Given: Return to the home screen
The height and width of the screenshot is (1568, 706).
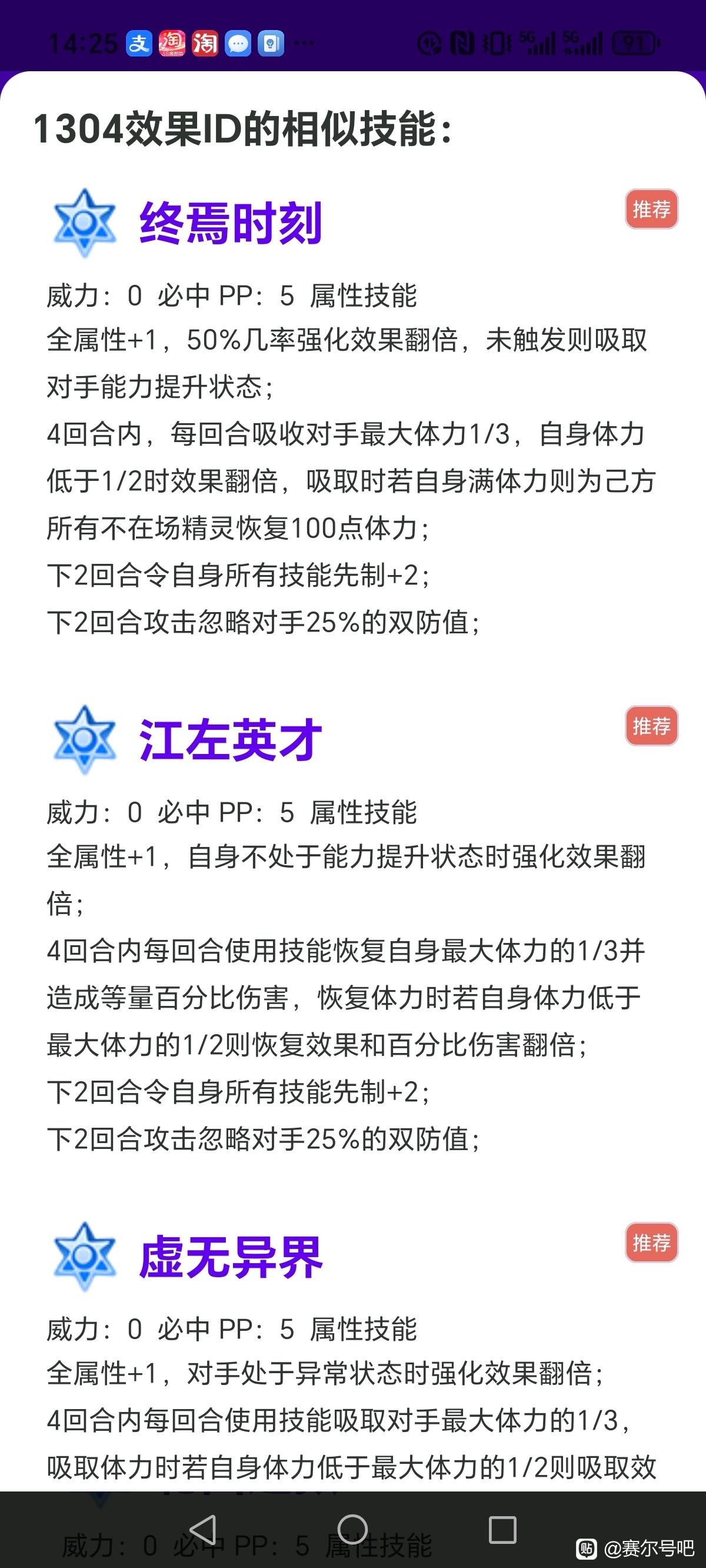Looking at the screenshot, I should point(352,1529).
